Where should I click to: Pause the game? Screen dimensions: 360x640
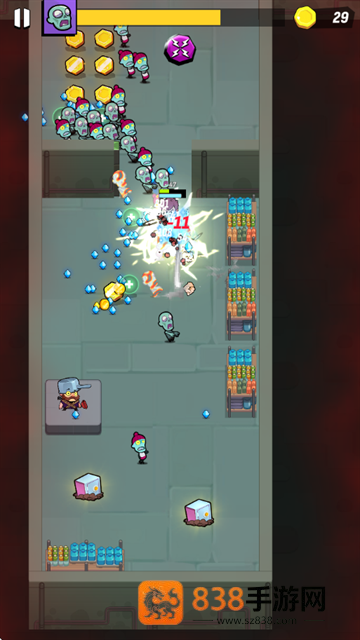tap(22, 18)
